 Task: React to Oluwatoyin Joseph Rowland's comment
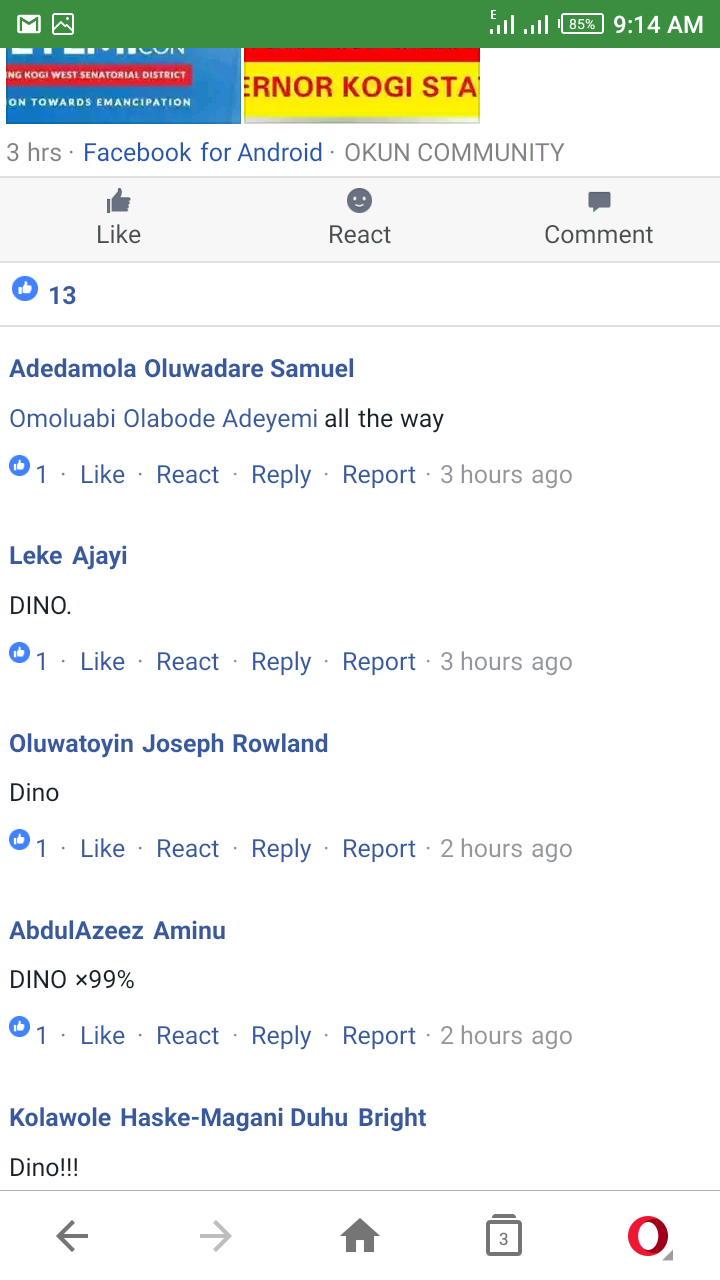[187, 849]
